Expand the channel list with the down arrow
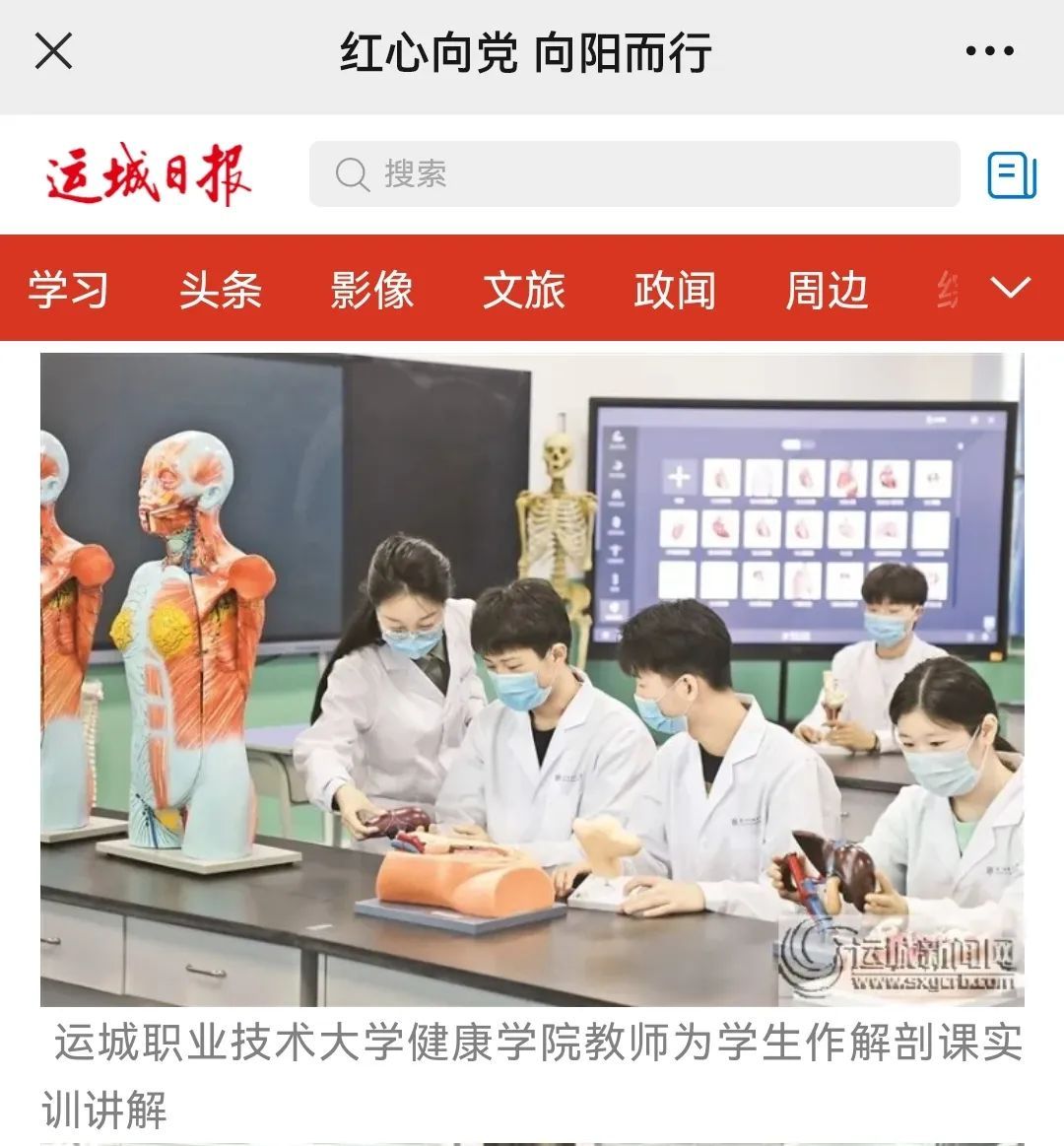 1010,288
